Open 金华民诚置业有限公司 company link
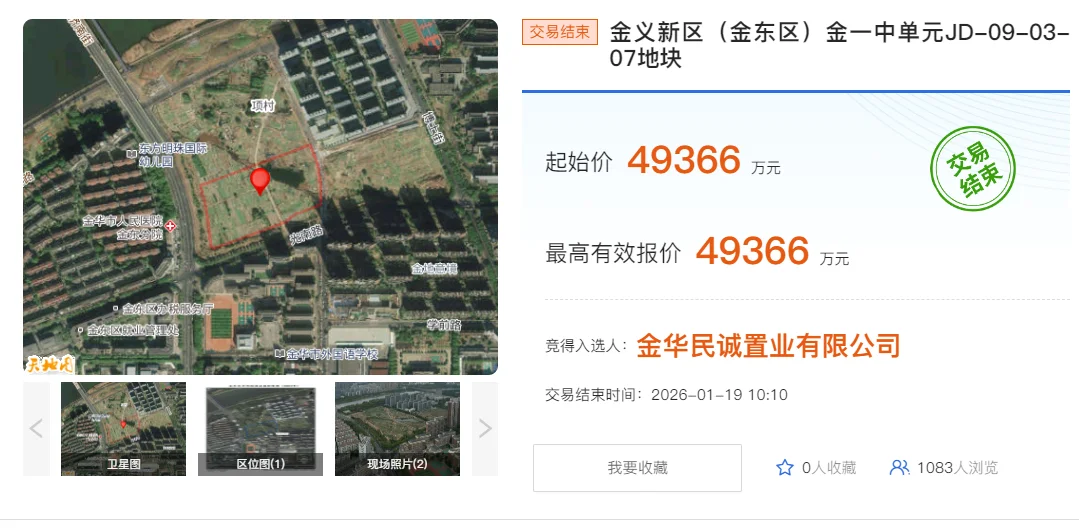 pos(768,346)
